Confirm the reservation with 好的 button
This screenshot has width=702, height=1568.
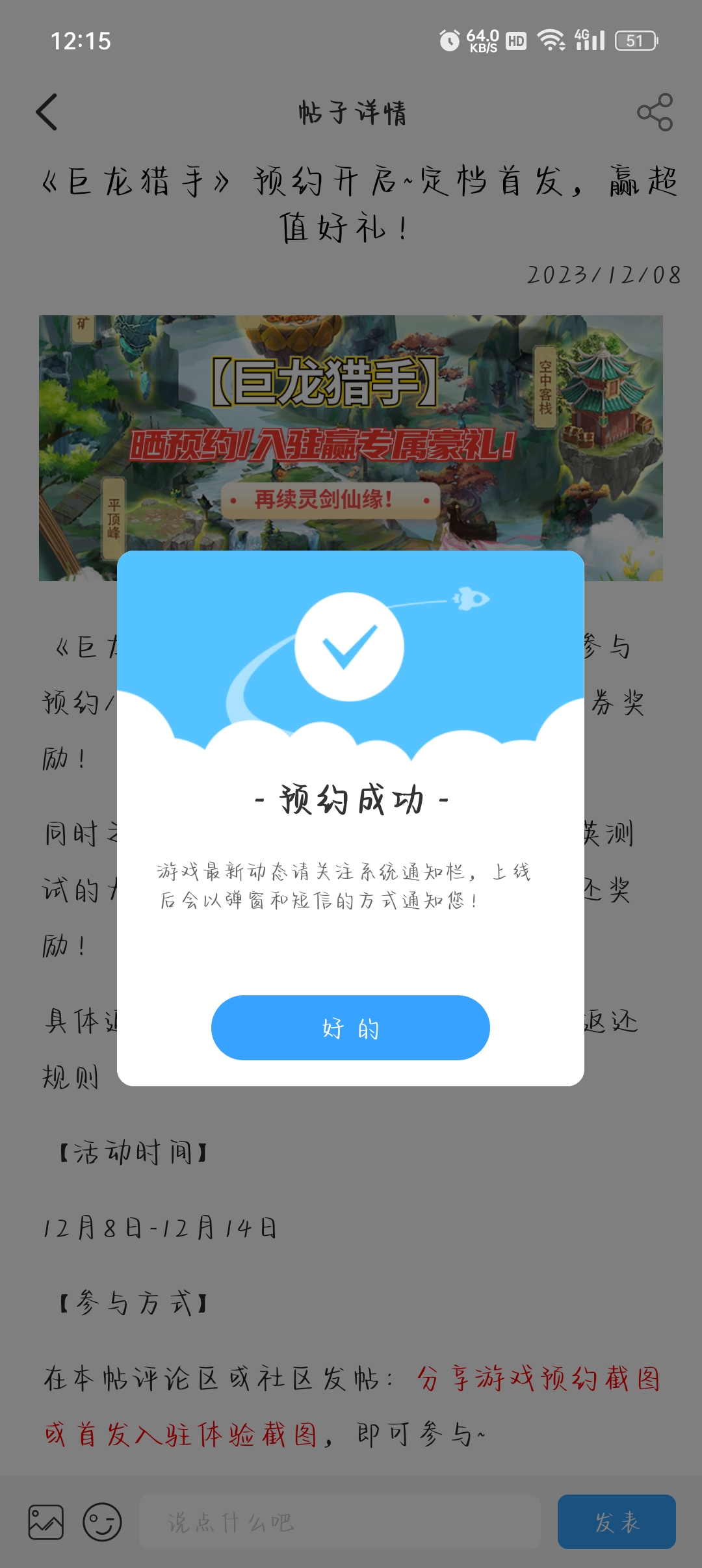[x=350, y=1028]
